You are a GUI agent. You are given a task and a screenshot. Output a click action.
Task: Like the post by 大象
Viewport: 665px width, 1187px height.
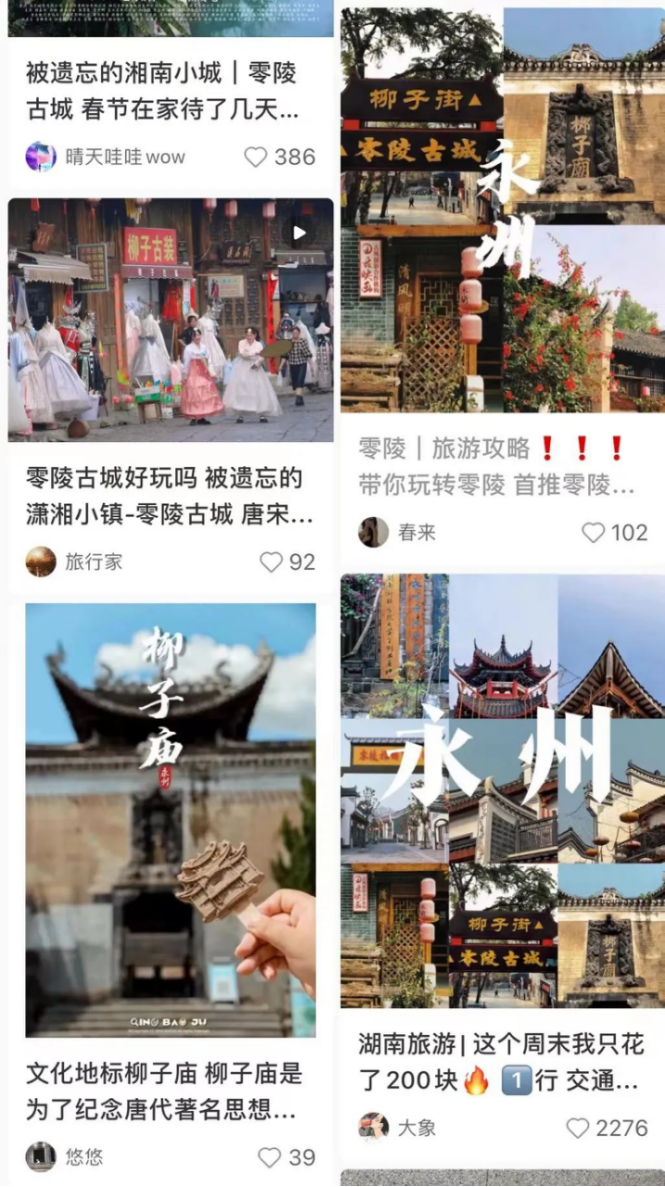point(578,1128)
